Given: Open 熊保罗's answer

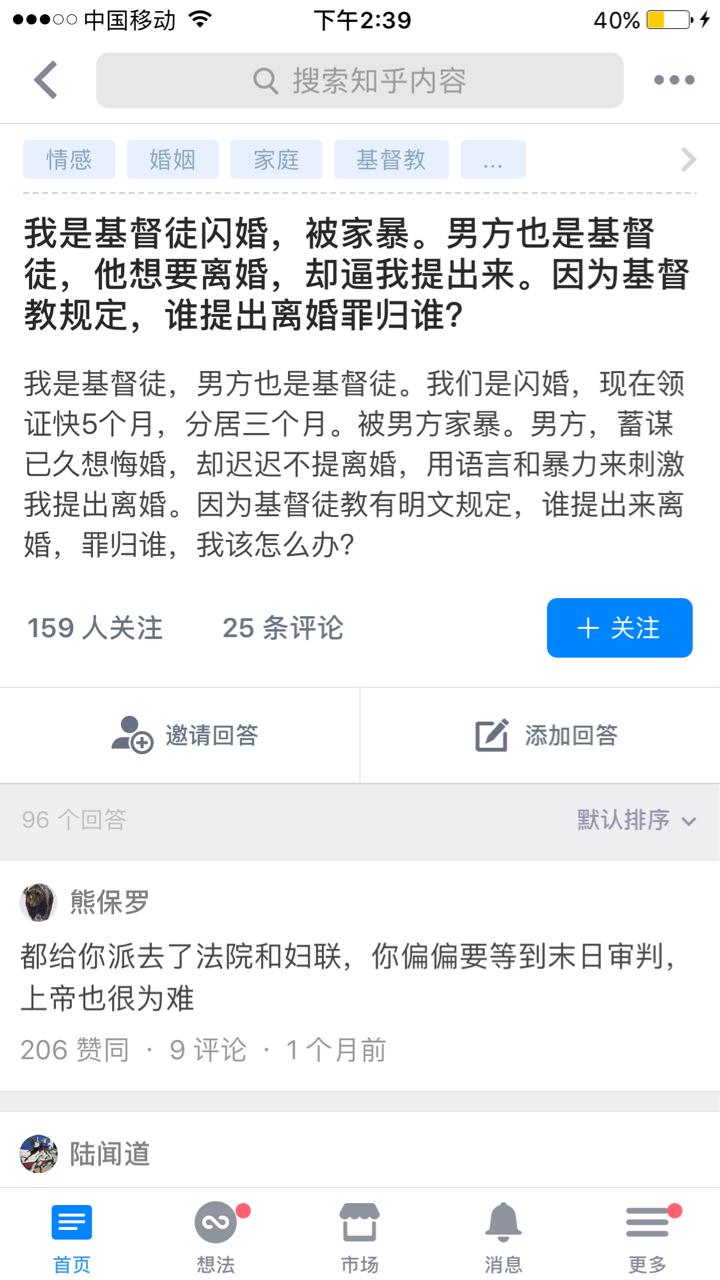Looking at the screenshot, I should pos(350,976).
